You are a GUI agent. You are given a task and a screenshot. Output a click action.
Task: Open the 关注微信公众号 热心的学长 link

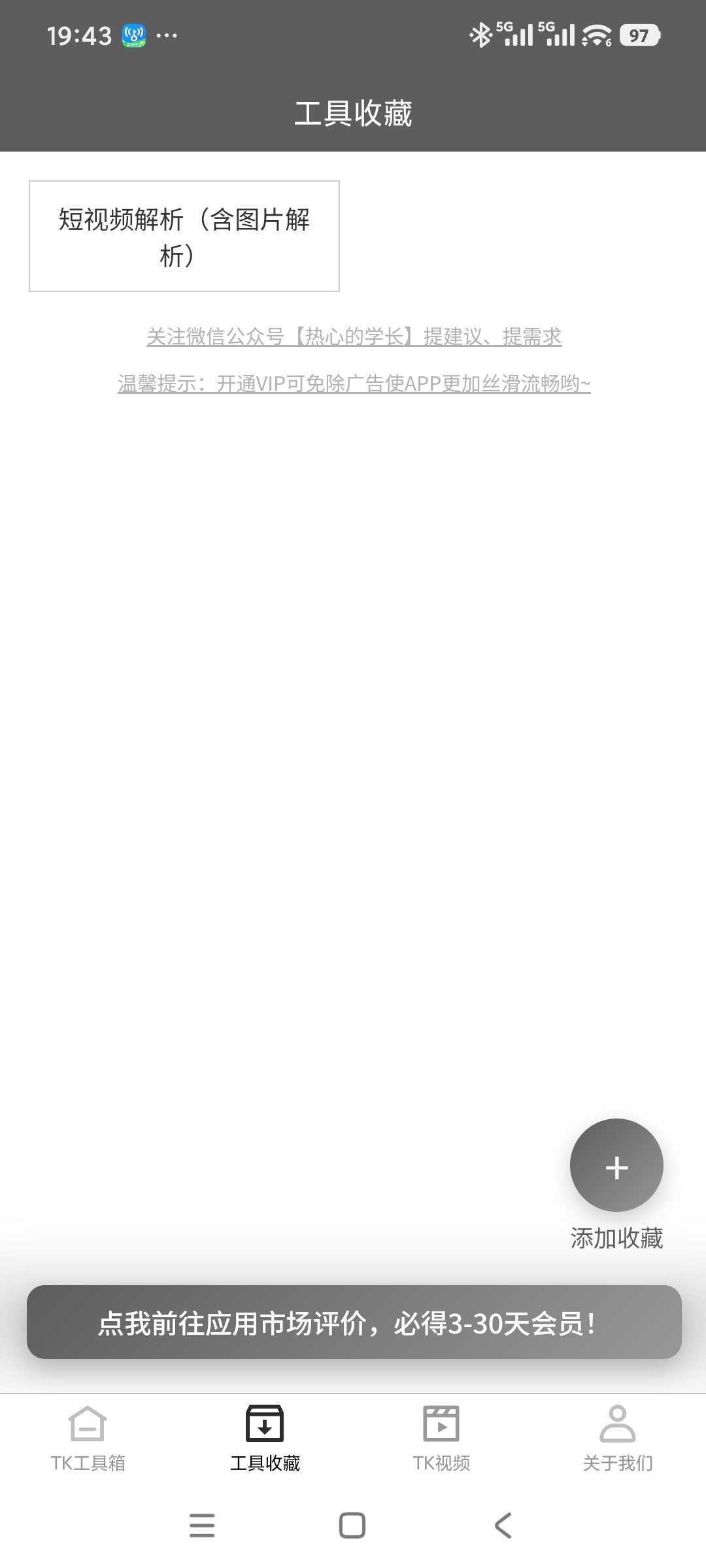click(354, 336)
